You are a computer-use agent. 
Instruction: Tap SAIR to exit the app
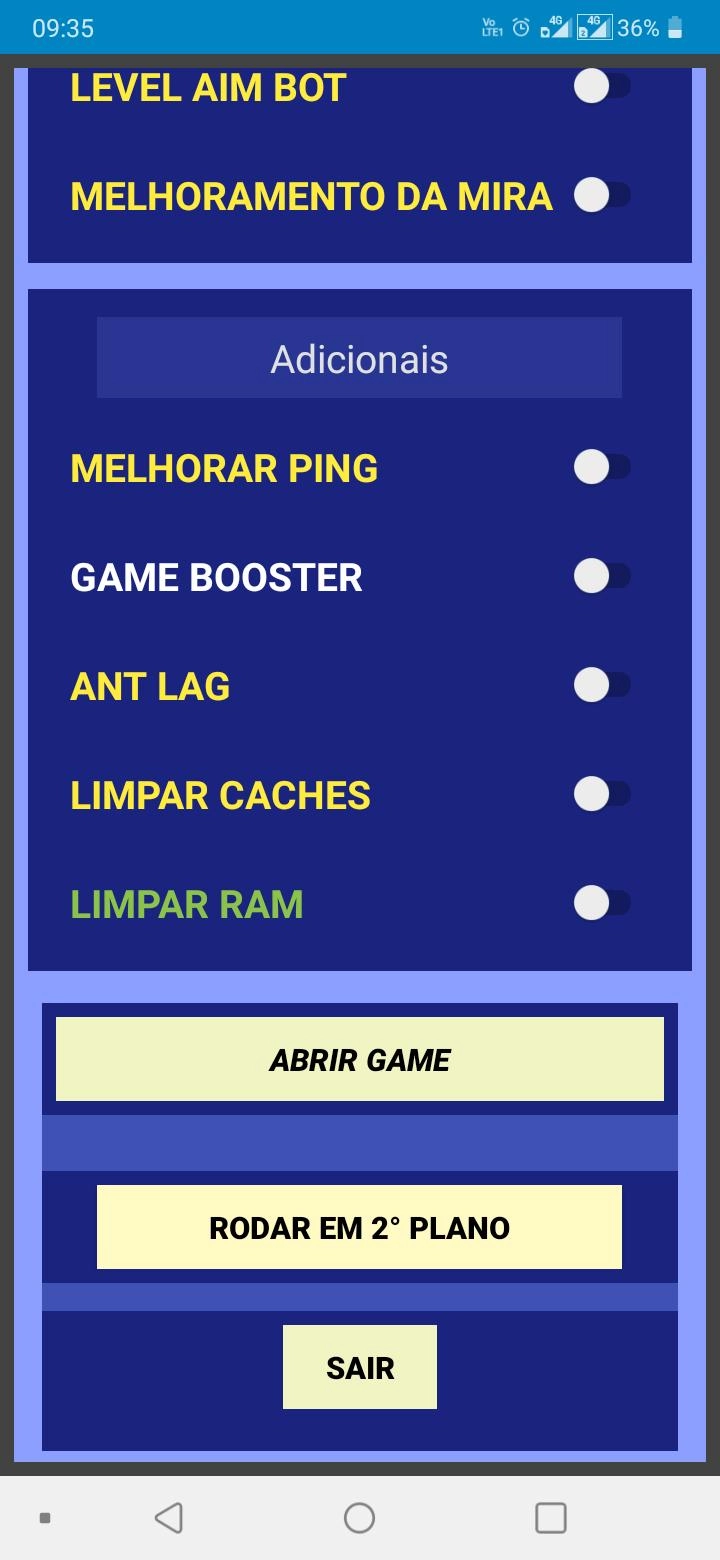(x=360, y=1367)
